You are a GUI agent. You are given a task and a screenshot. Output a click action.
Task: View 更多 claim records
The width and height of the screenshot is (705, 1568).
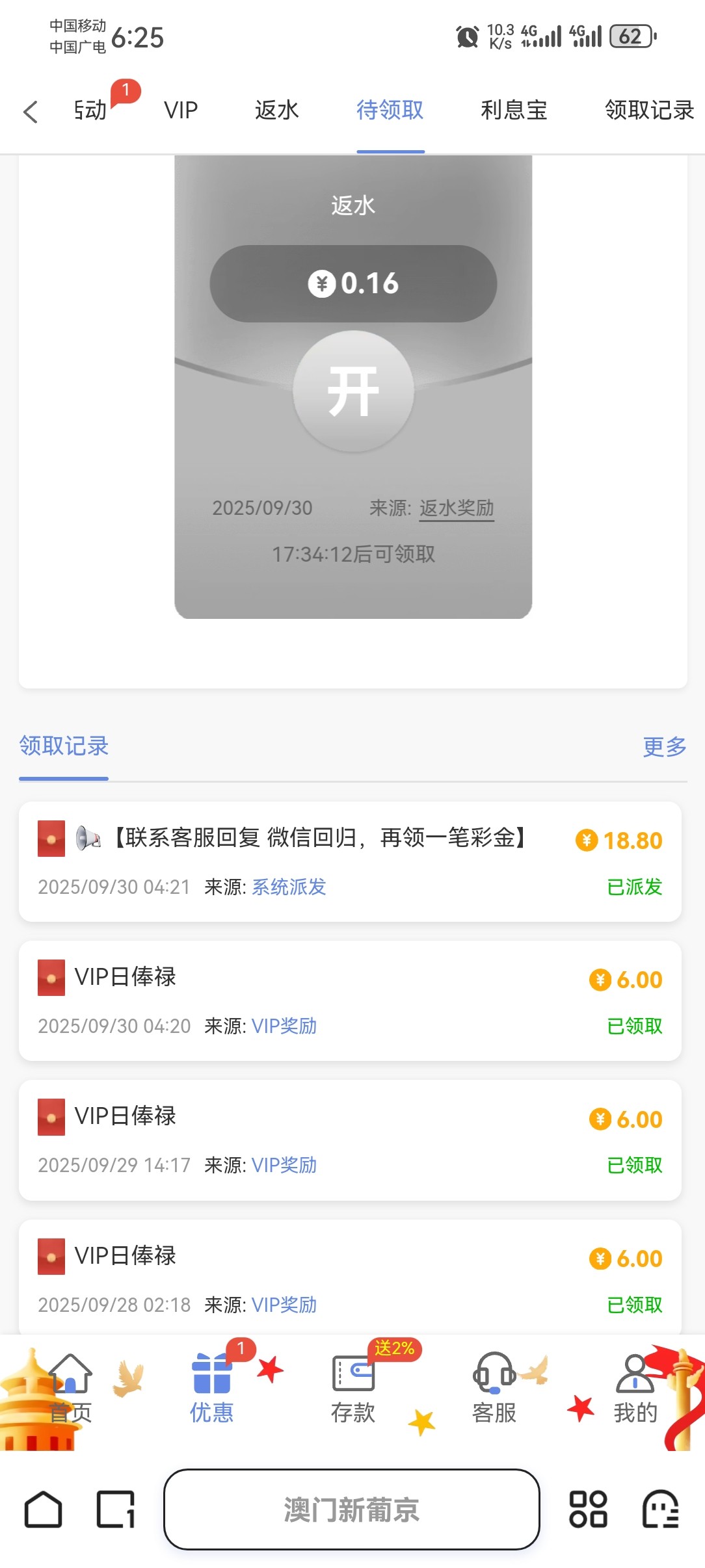point(664,747)
